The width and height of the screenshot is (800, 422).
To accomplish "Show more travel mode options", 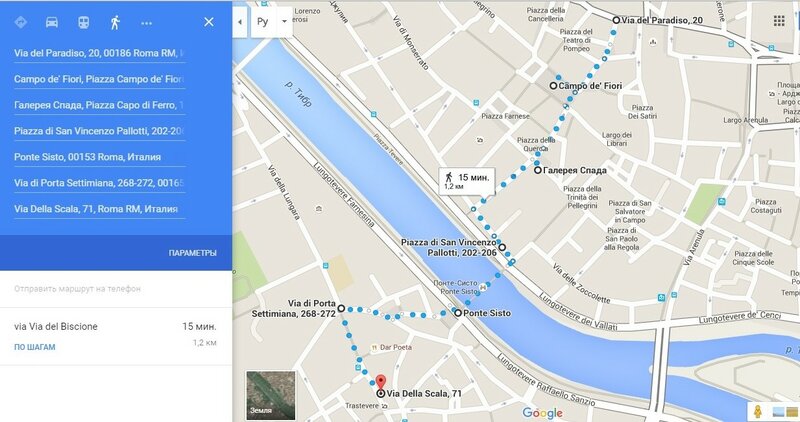I will coord(147,21).
